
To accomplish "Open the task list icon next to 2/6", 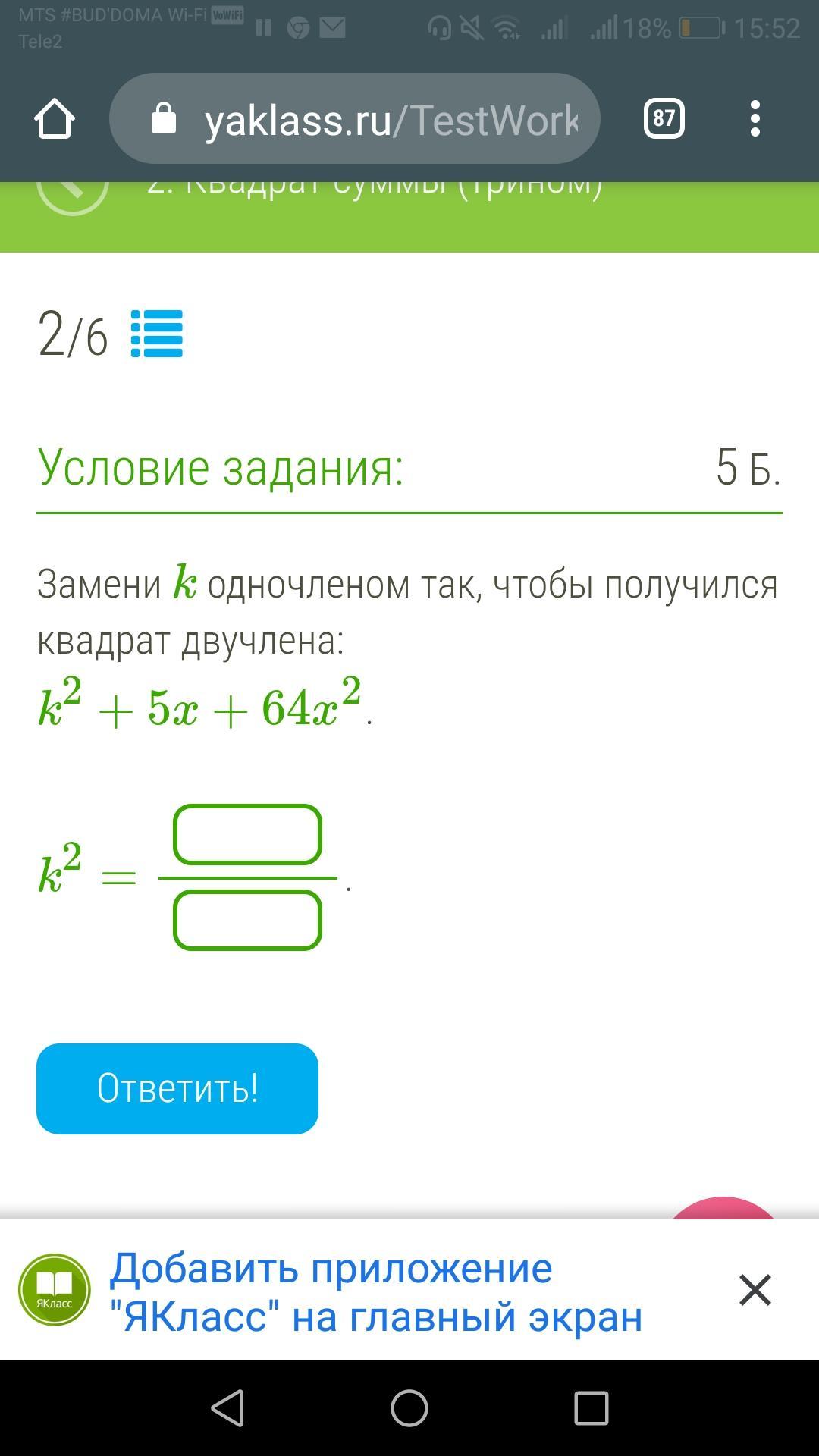I will [x=157, y=334].
